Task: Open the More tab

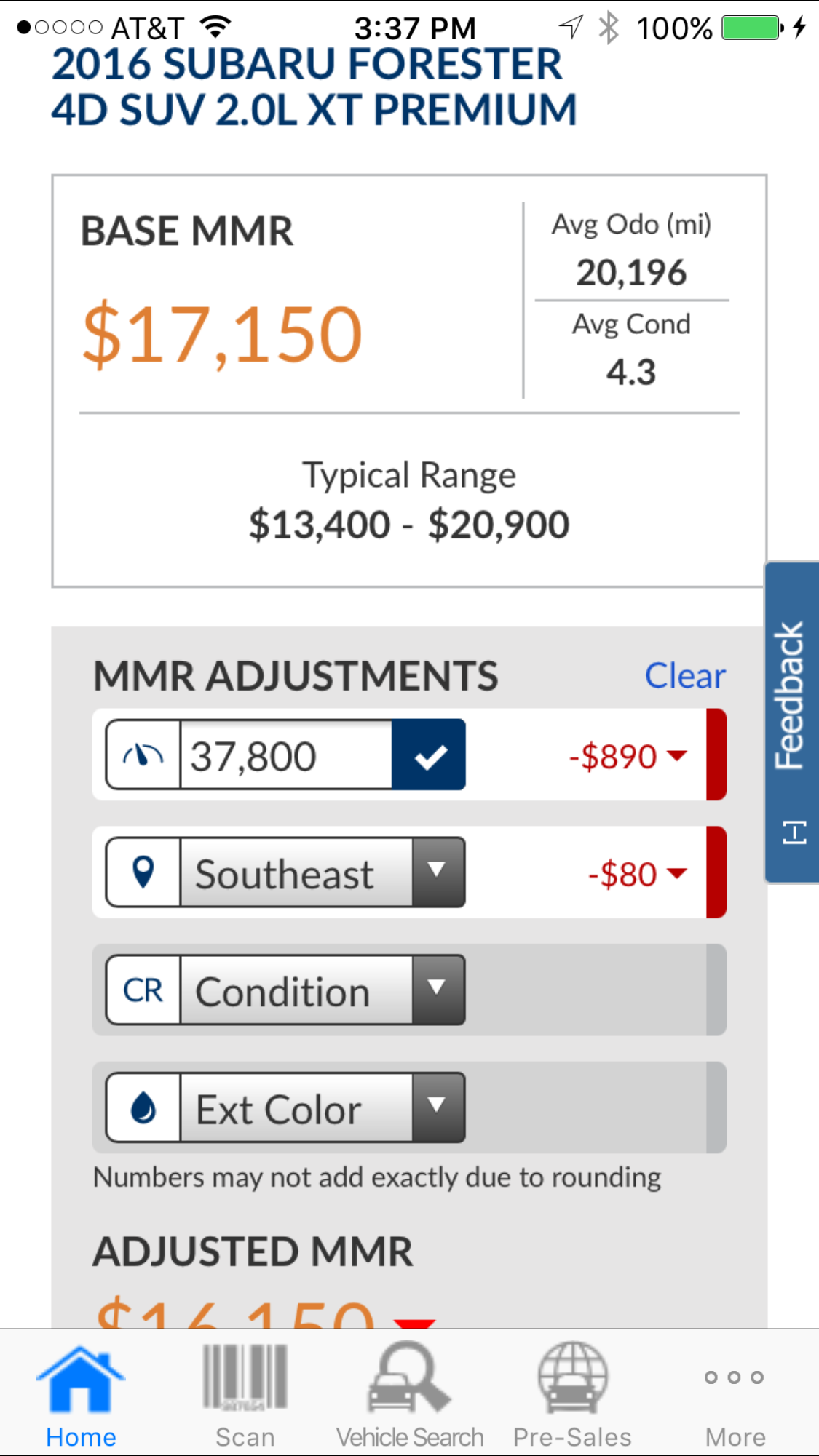Action: coord(735,1396)
